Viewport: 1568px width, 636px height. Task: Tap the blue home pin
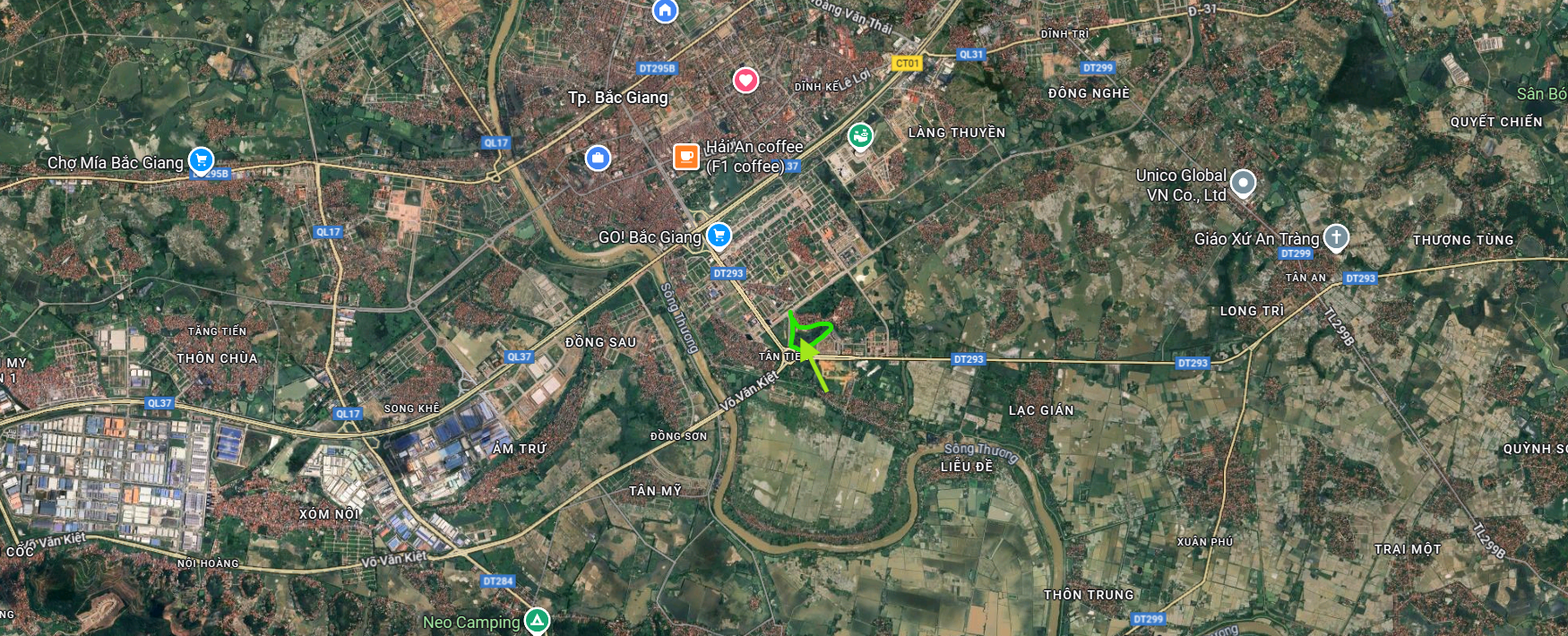(x=665, y=10)
